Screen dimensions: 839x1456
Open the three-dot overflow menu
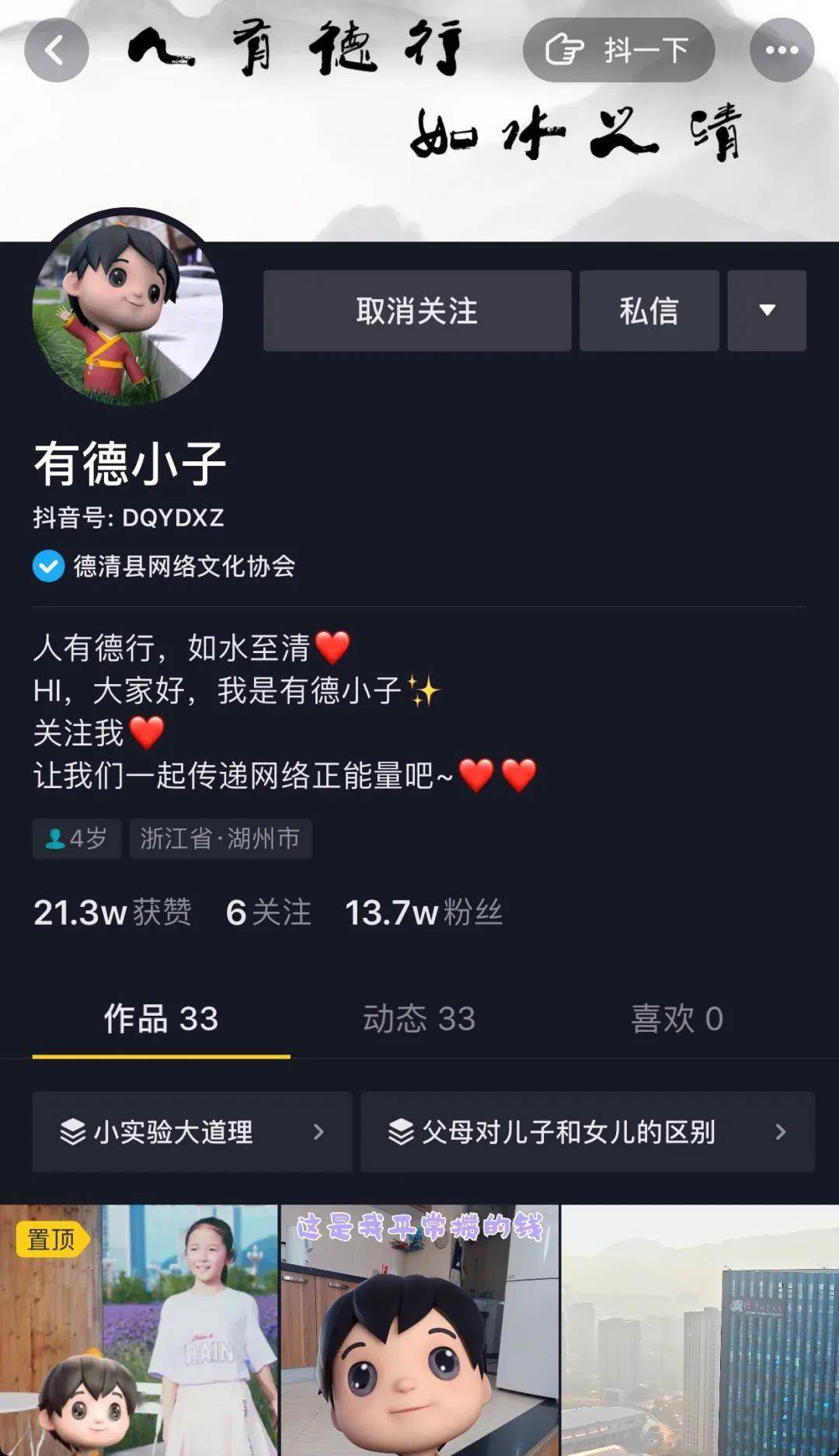pos(782,50)
